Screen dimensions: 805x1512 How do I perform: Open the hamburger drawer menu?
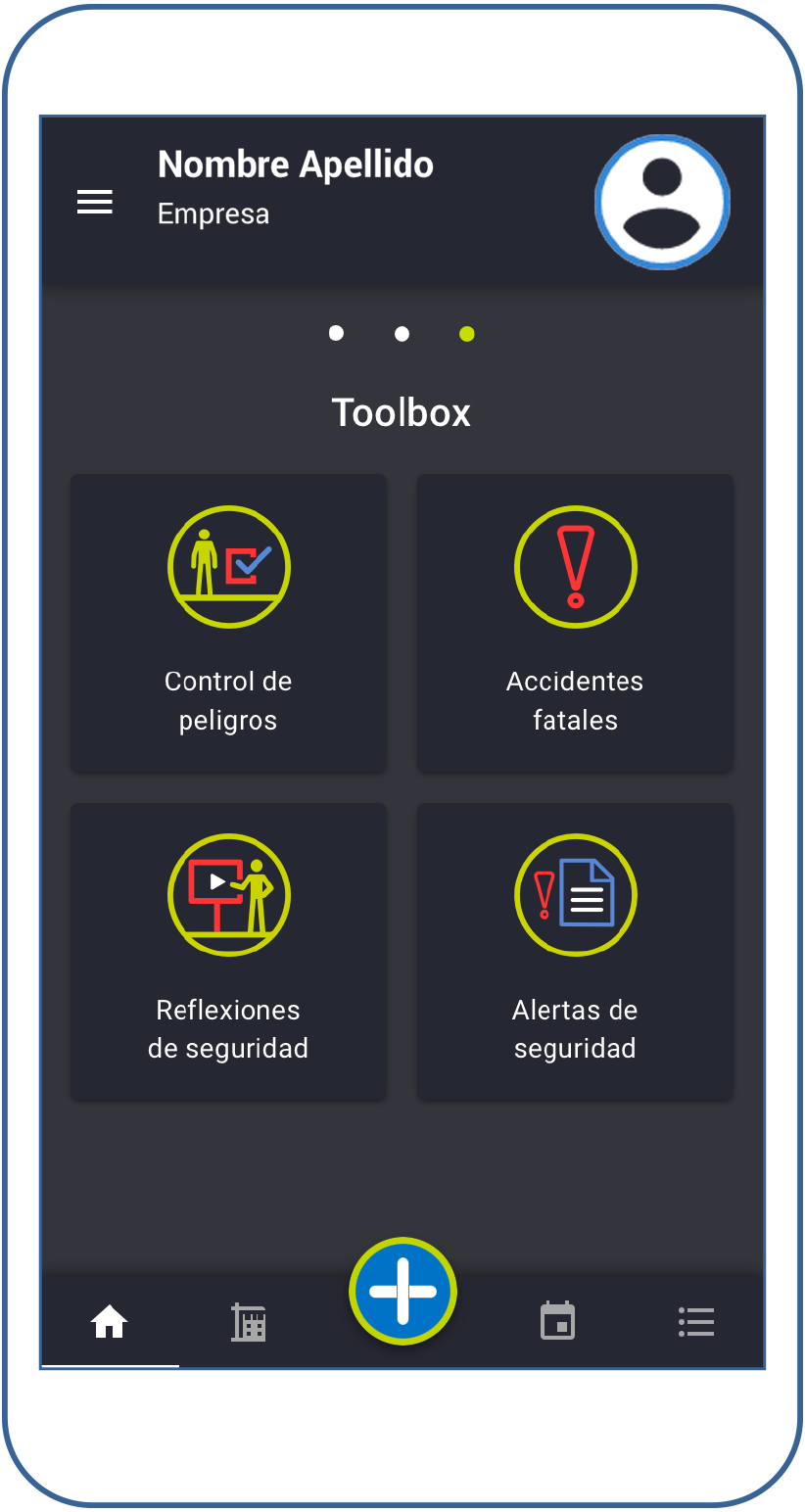point(95,202)
